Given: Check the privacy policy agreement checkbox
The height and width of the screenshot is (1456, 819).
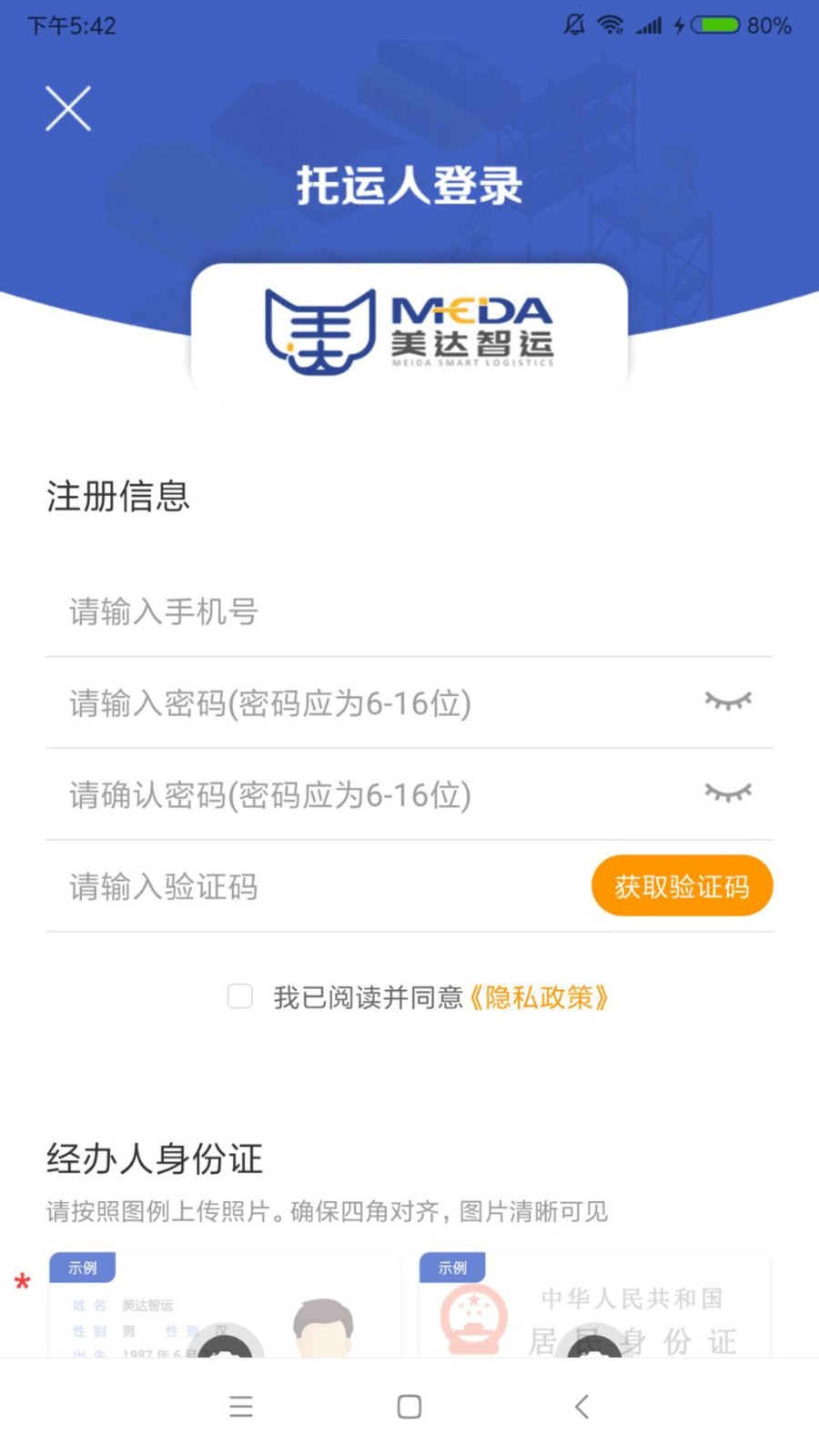Looking at the screenshot, I should click(x=239, y=997).
